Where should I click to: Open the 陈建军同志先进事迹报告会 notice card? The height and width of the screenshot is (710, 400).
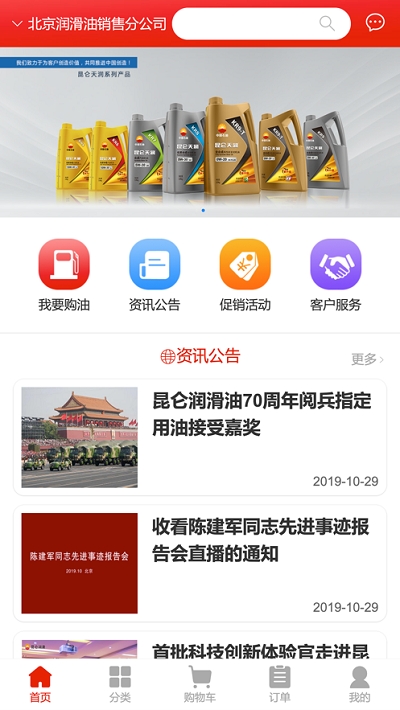click(200, 563)
